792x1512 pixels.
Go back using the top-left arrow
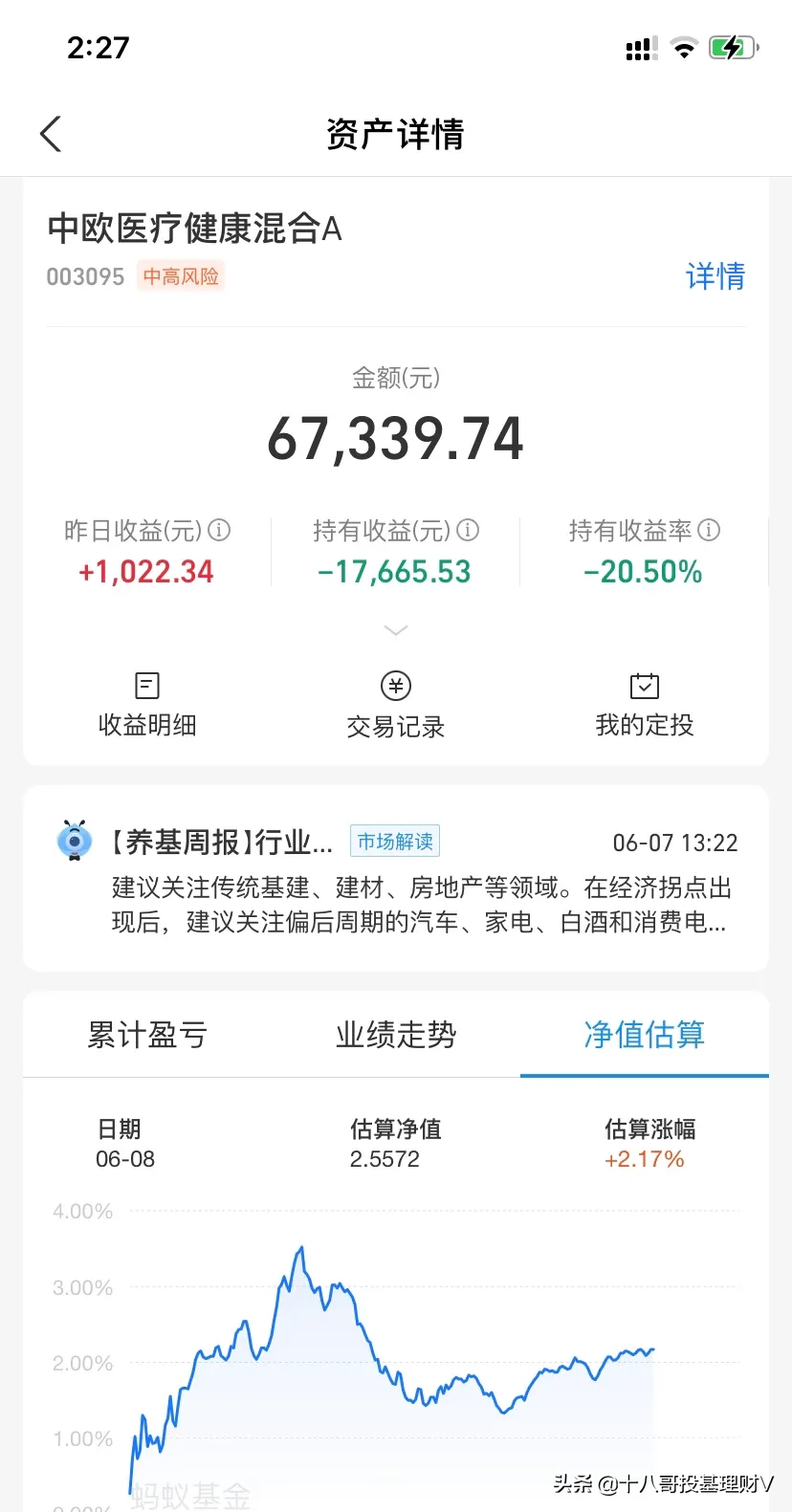pos(51,134)
